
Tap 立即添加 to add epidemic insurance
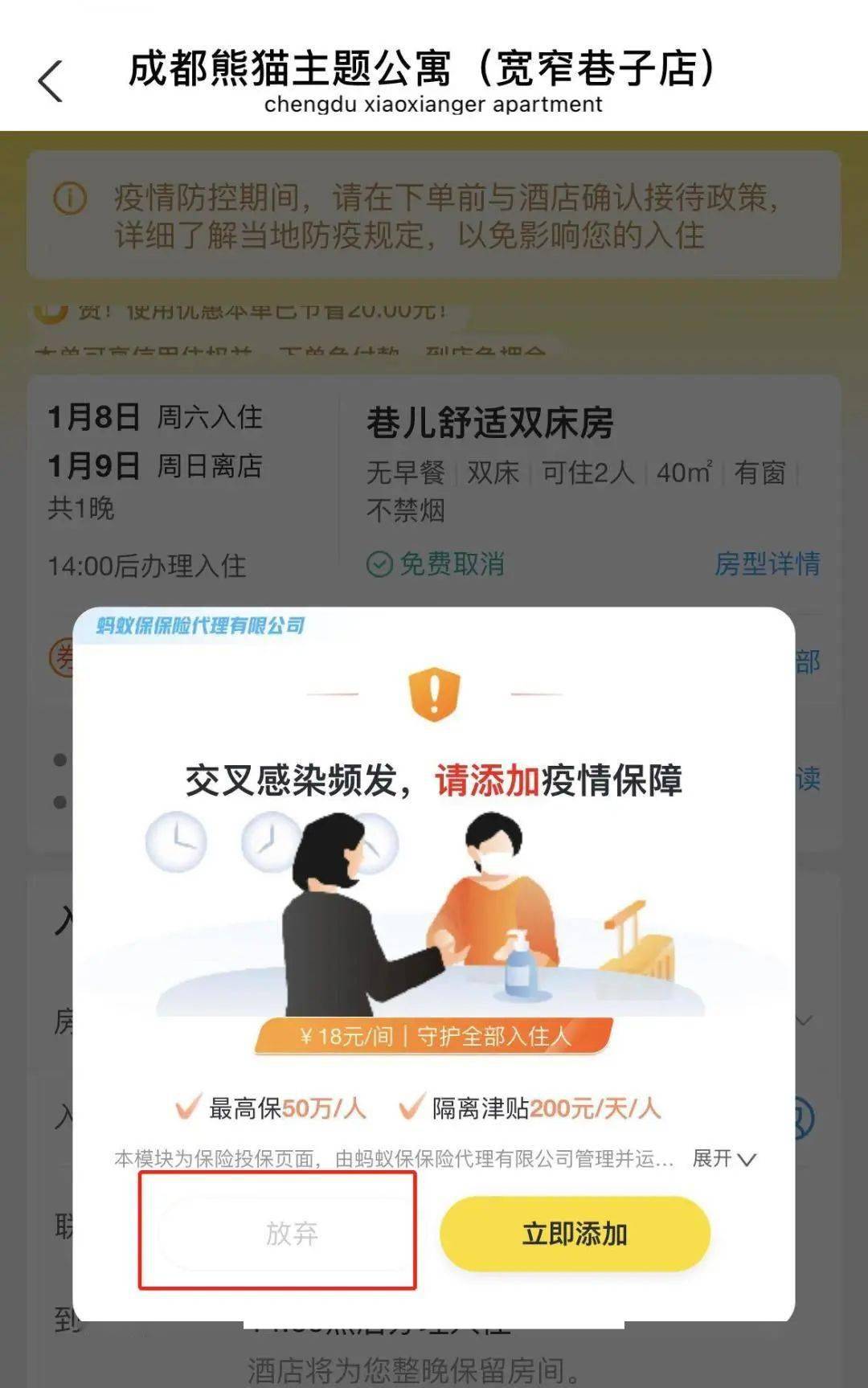pos(575,1234)
